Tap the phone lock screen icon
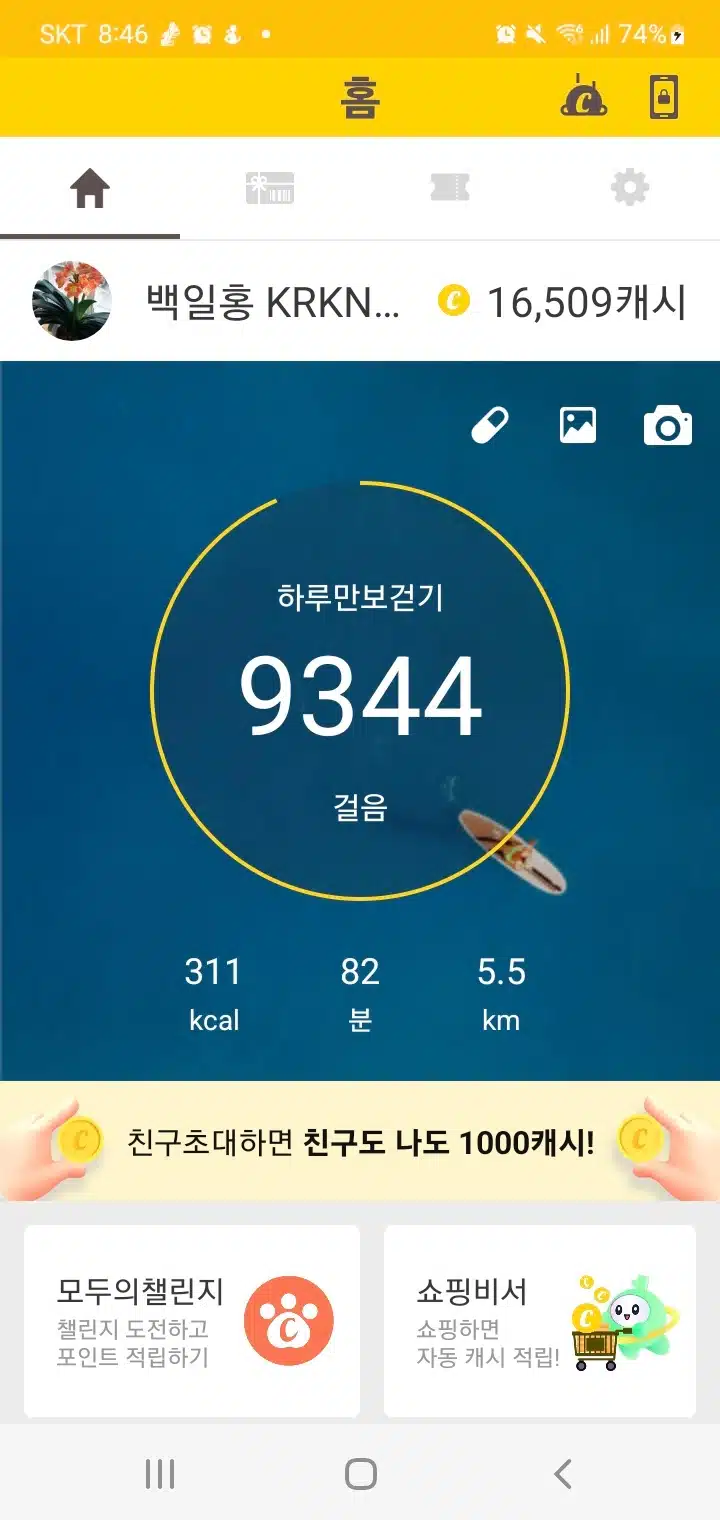 (x=664, y=97)
